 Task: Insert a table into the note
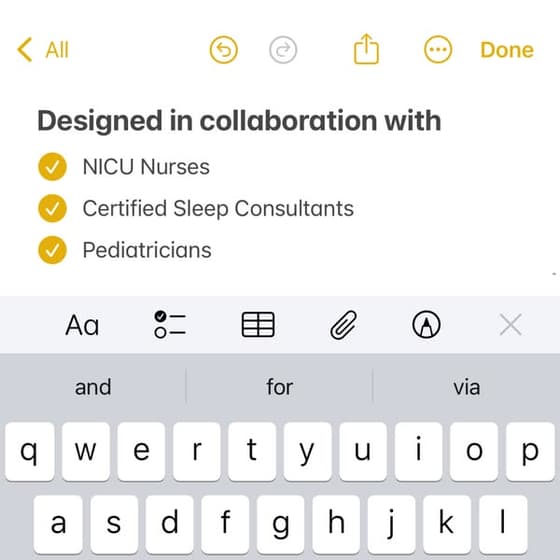click(258, 325)
